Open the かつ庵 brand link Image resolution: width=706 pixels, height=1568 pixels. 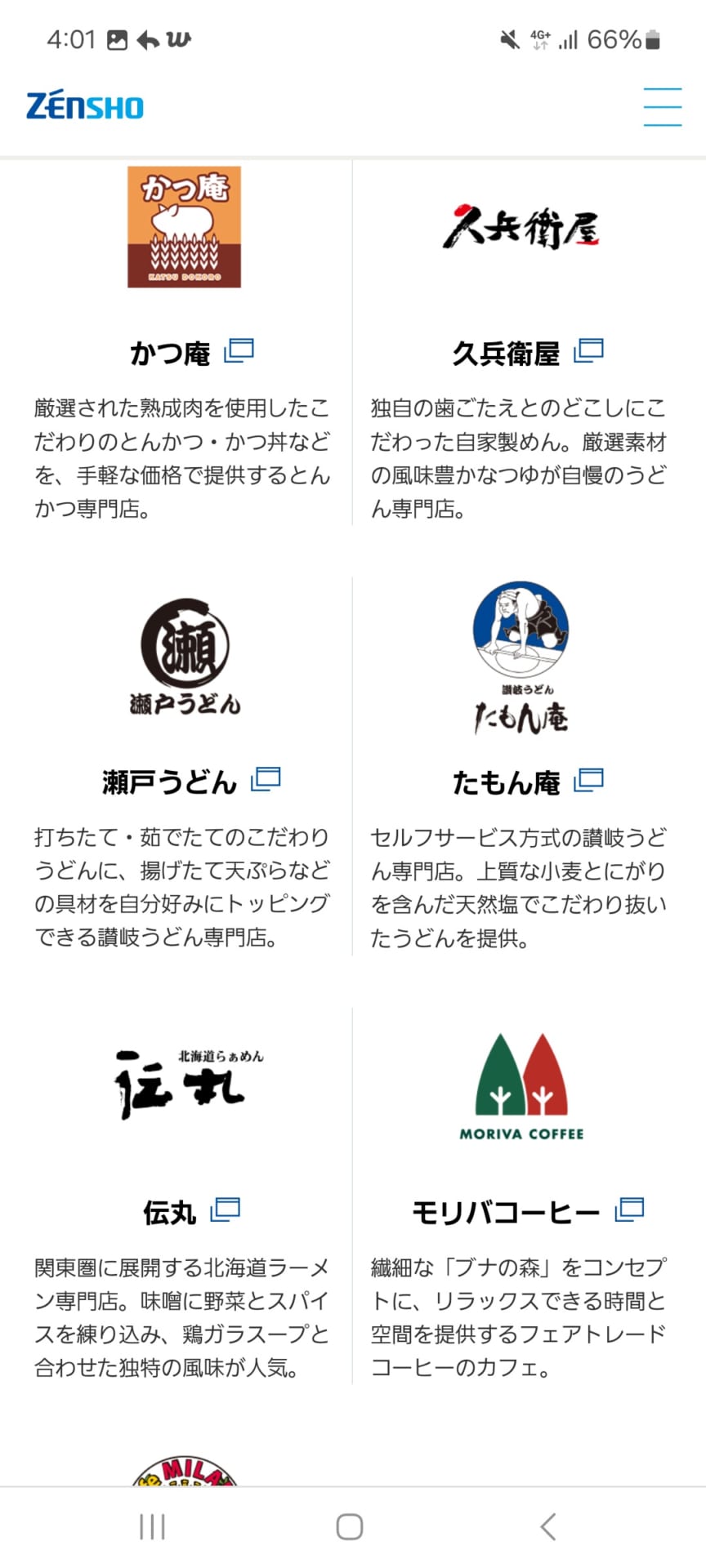pos(190,353)
